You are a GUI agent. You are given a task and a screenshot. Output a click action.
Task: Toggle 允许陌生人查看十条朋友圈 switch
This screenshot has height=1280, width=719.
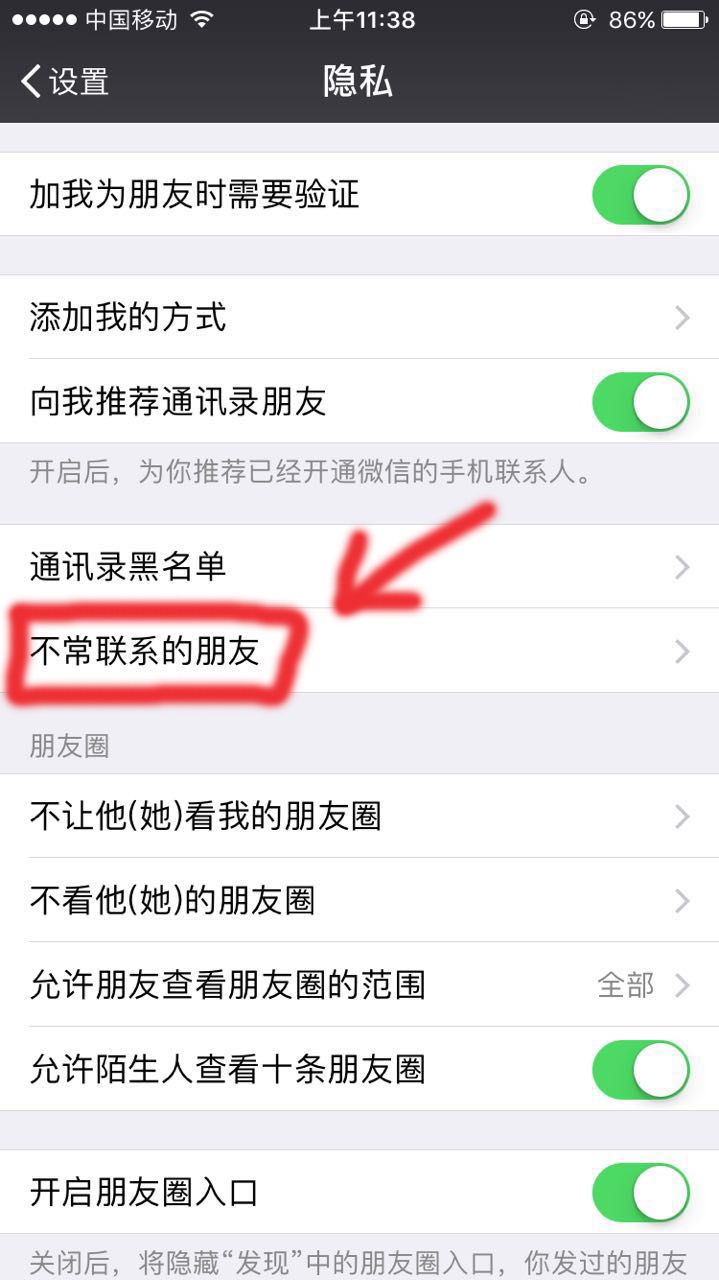[640, 1069]
